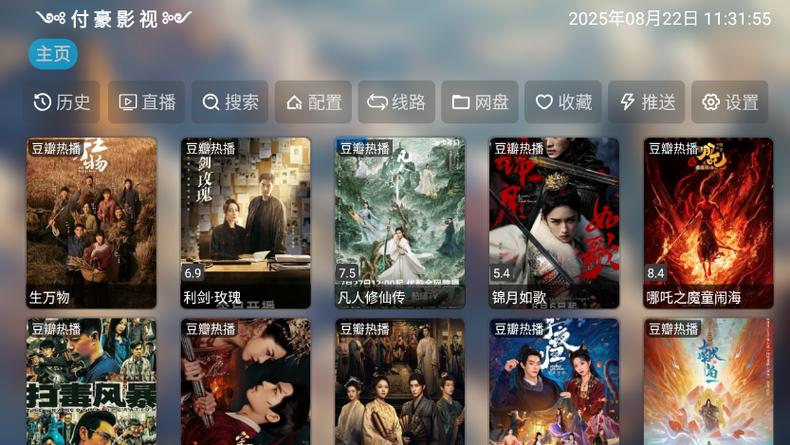Open the 搜索 search page

(230, 102)
